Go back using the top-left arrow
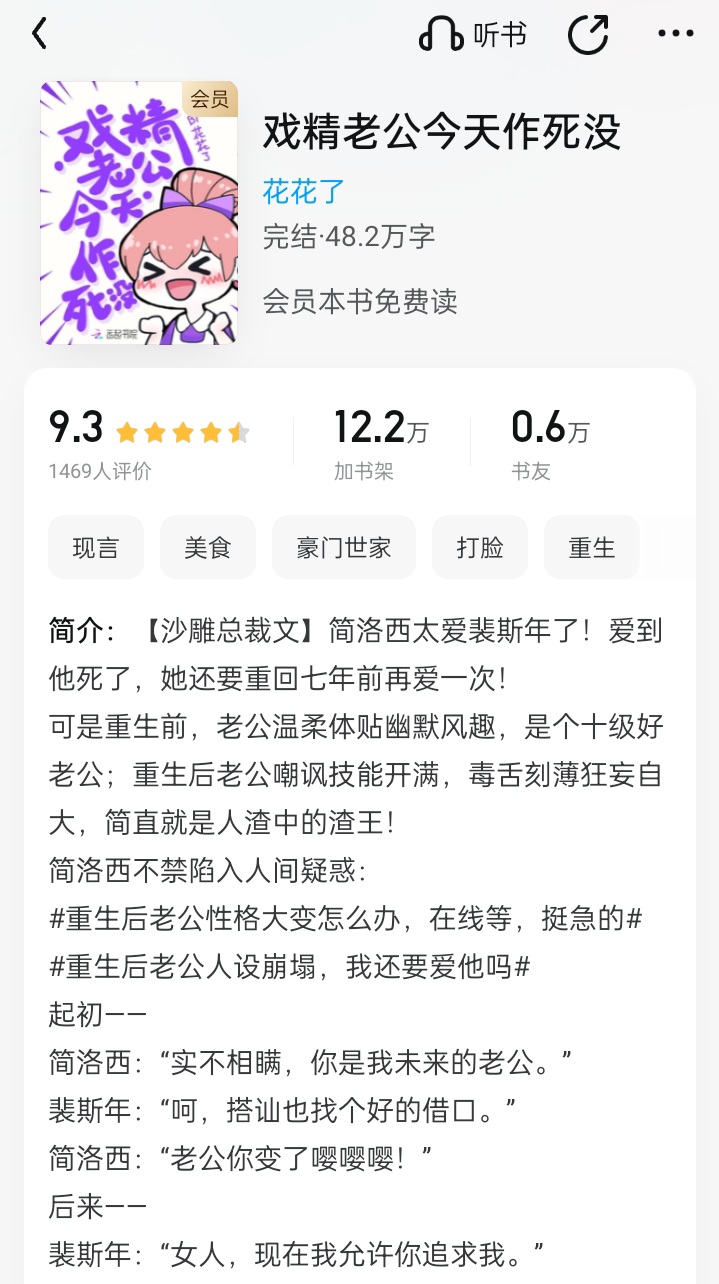 39,35
